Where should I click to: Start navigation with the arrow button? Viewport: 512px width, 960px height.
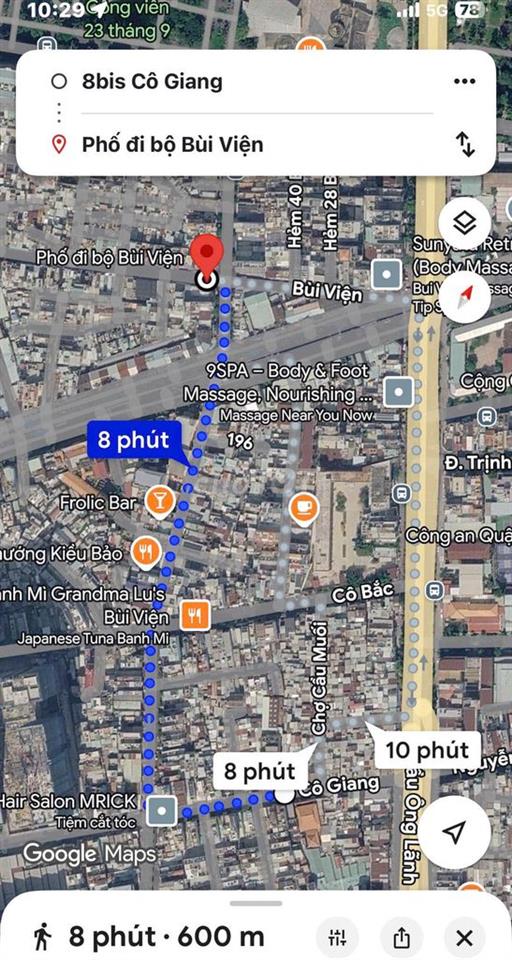(x=454, y=831)
